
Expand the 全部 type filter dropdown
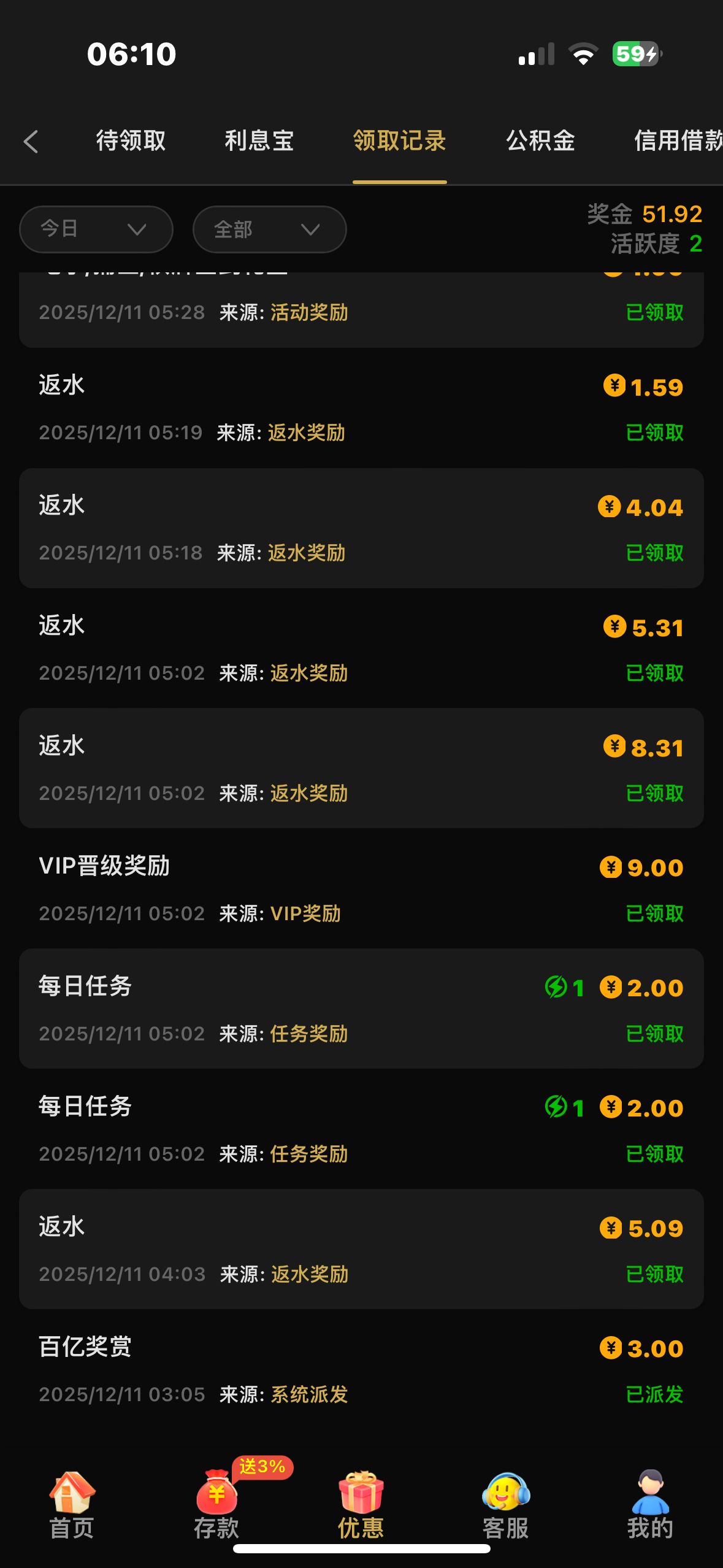coord(269,229)
